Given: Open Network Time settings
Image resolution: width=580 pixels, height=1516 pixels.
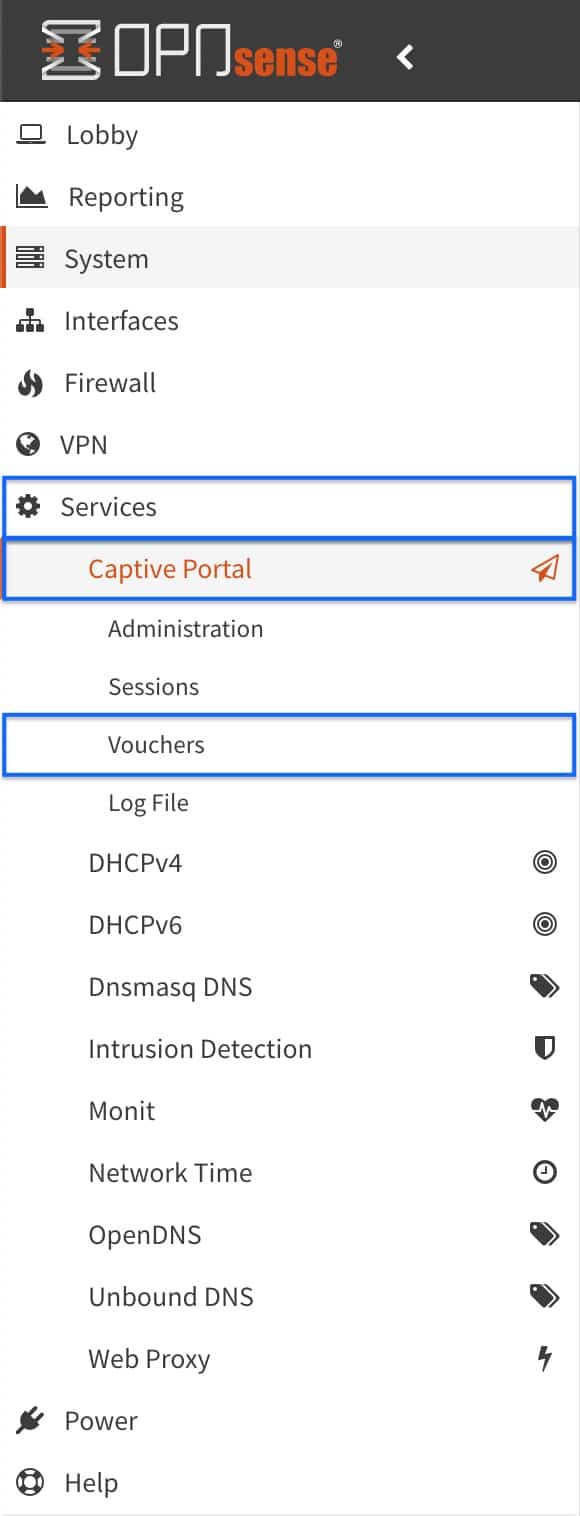Looking at the screenshot, I should (x=290, y=1173).
